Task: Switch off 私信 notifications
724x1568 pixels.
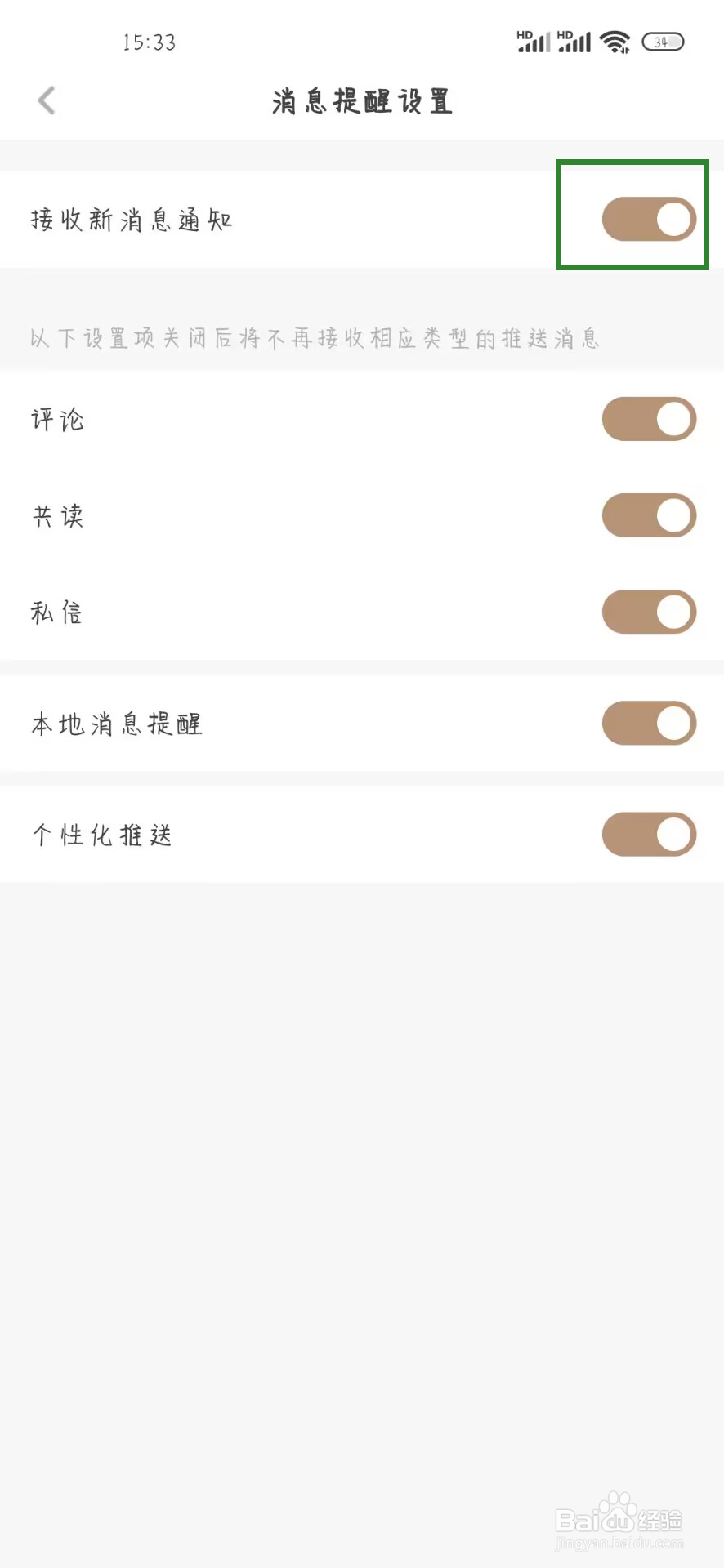Action: 649,612
